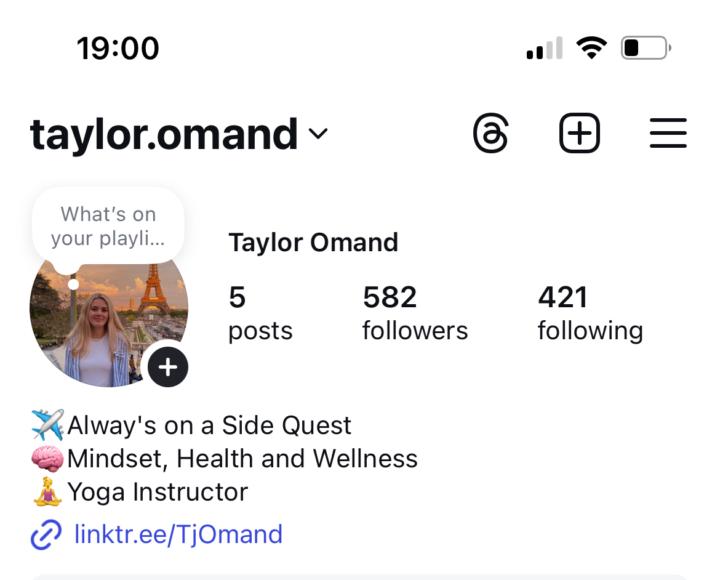View the 421 following list
This screenshot has height=580, width=720.
[589, 313]
